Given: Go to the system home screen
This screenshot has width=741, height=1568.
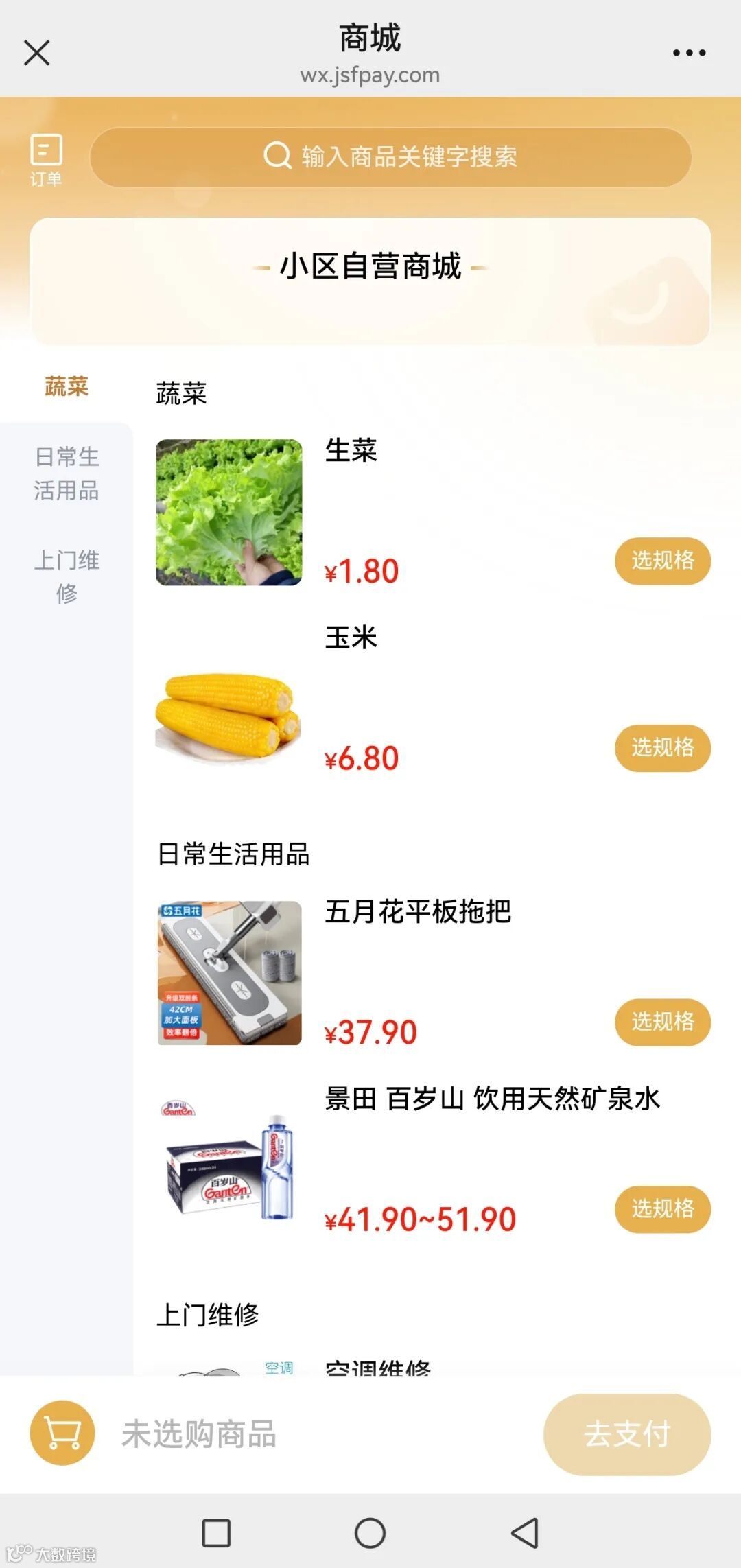Looking at the screenshot, I should (370, 1533).
